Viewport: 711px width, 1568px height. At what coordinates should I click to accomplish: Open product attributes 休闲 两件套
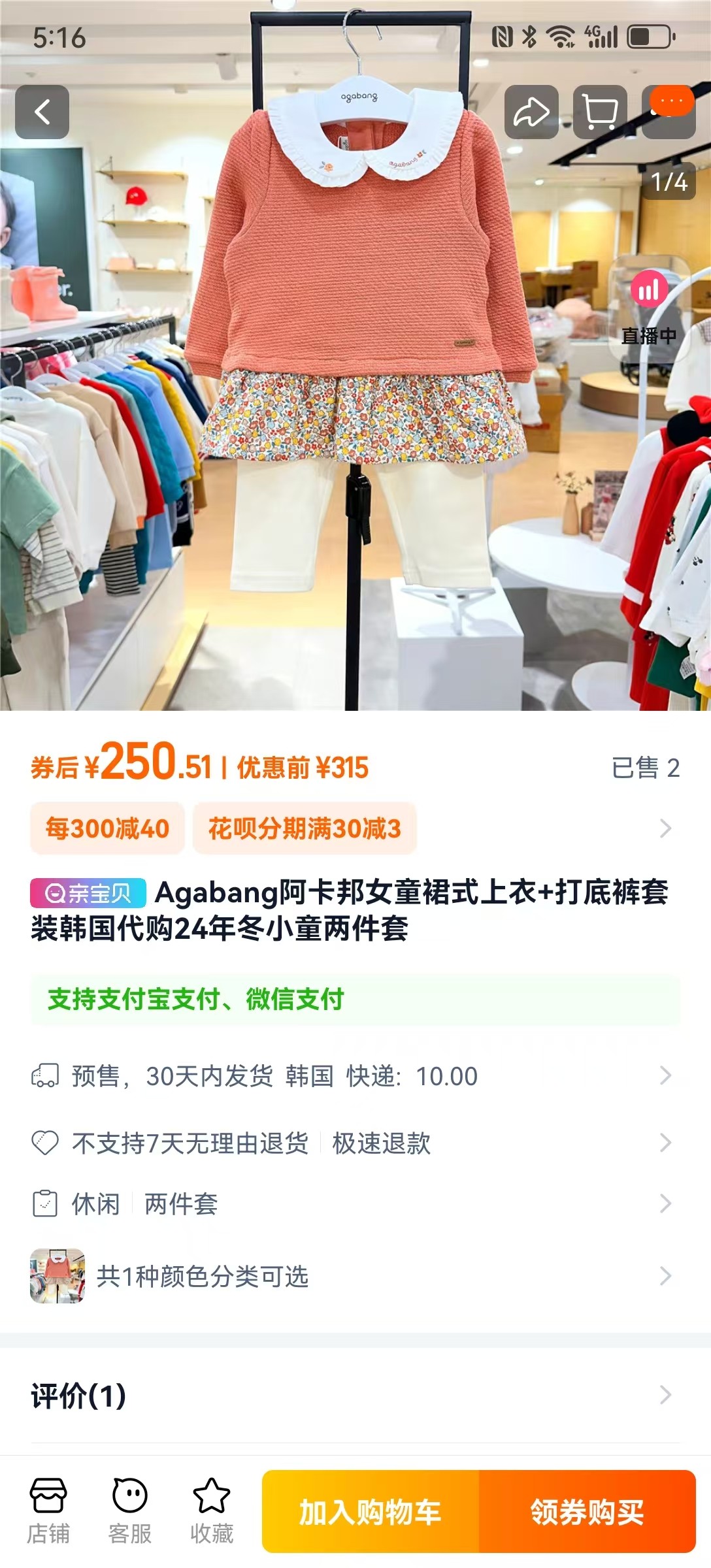(355, 1203)
